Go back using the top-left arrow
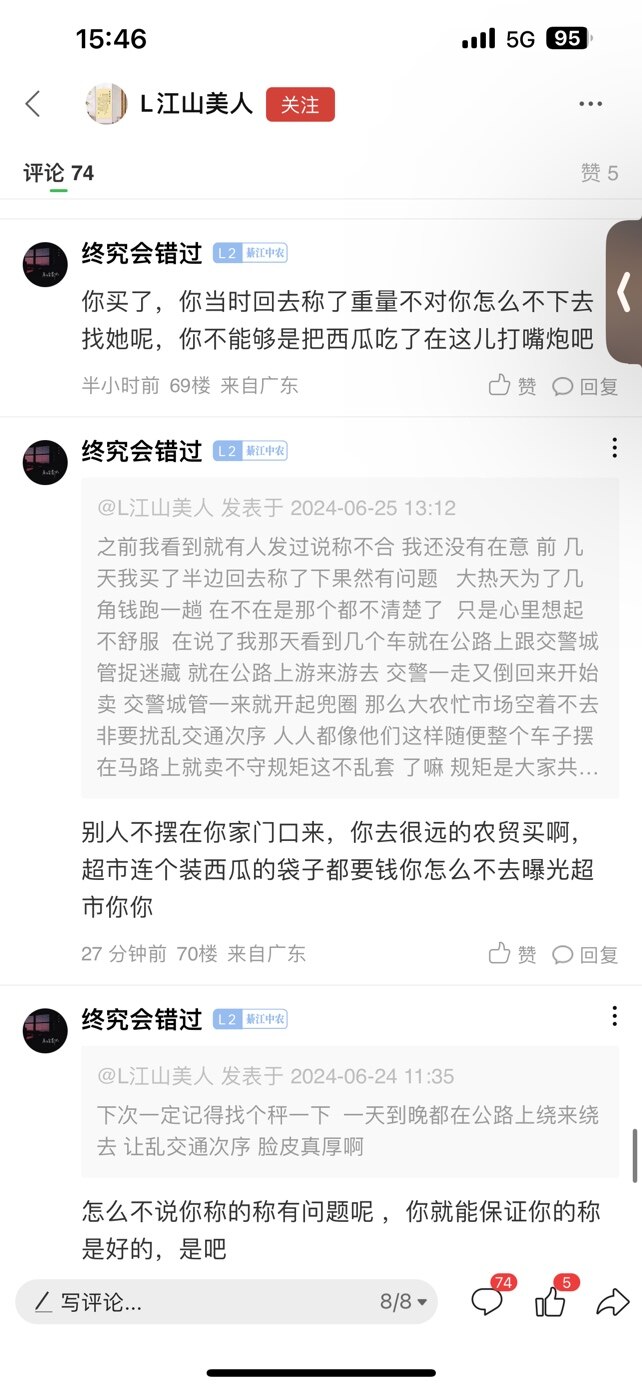Screen dimensions: 642x1389 (33, 103)
